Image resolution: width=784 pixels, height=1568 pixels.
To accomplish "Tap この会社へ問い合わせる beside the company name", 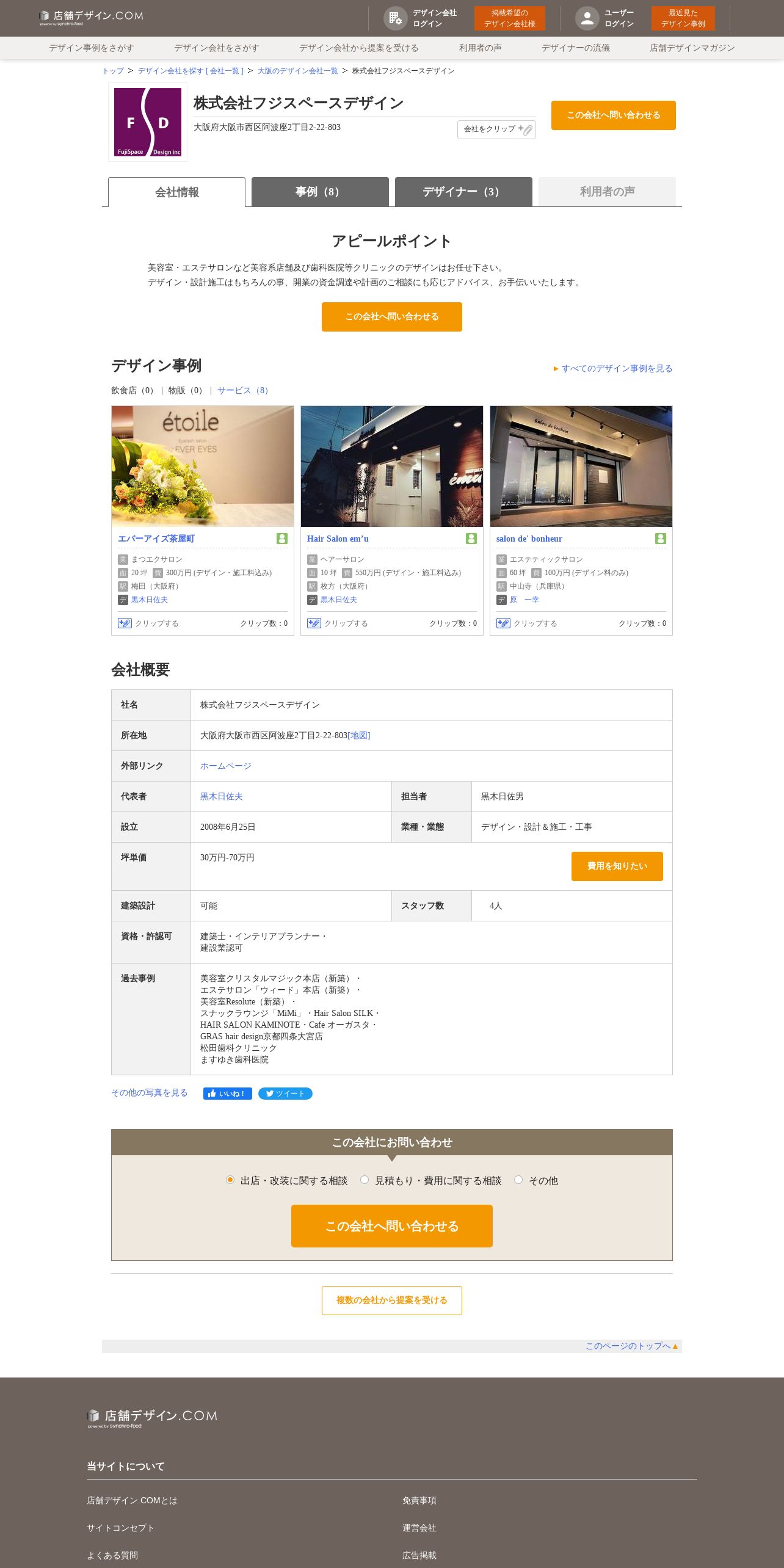I will 613,115.
